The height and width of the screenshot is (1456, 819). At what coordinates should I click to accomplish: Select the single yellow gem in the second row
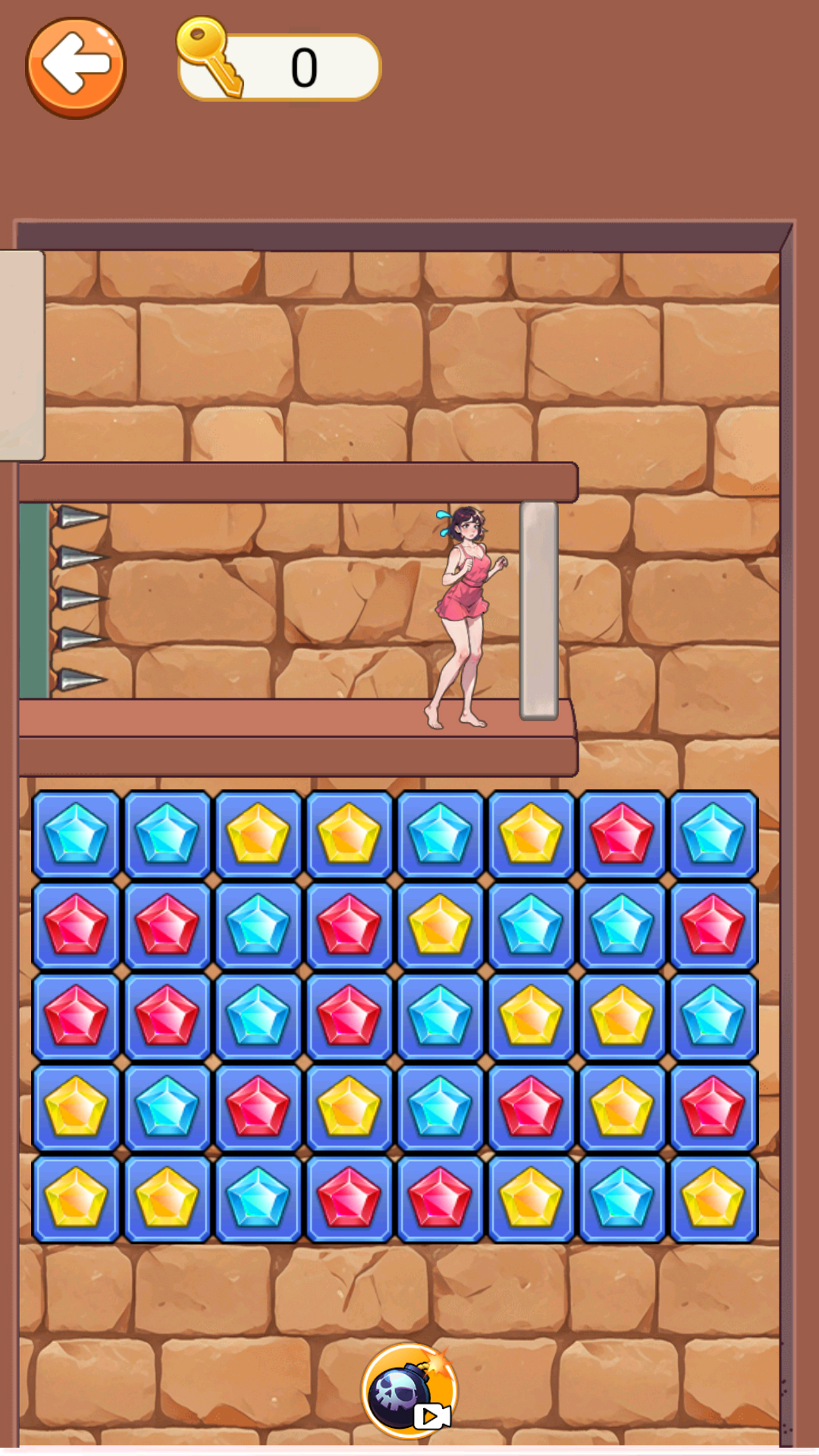tap(440, 925)
